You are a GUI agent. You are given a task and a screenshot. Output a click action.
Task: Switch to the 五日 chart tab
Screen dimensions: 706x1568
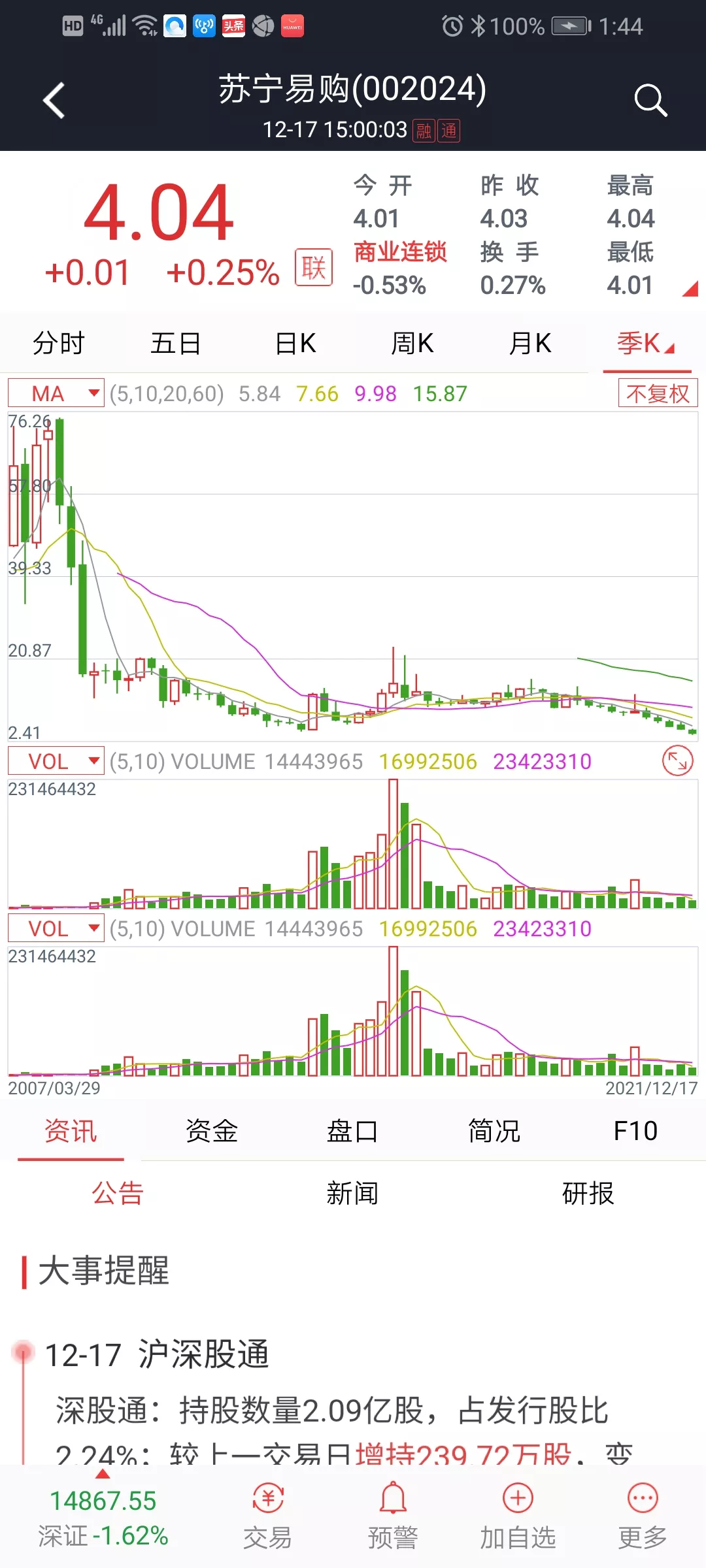tap(175, 343)
